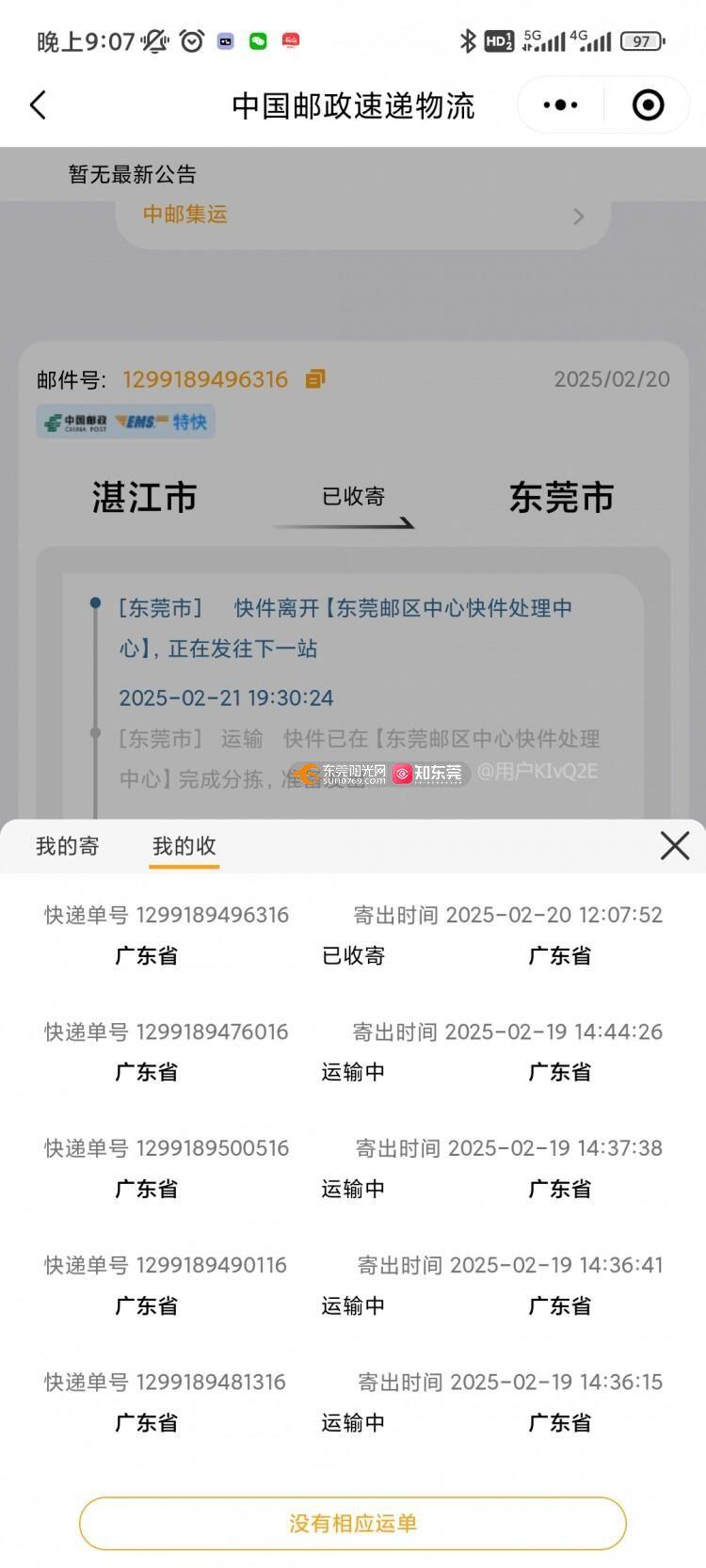Go back from the 中国邮政速递物流 page
Image resolution: width=706 pixels, height=1568 pixels.
click(38, 104)
